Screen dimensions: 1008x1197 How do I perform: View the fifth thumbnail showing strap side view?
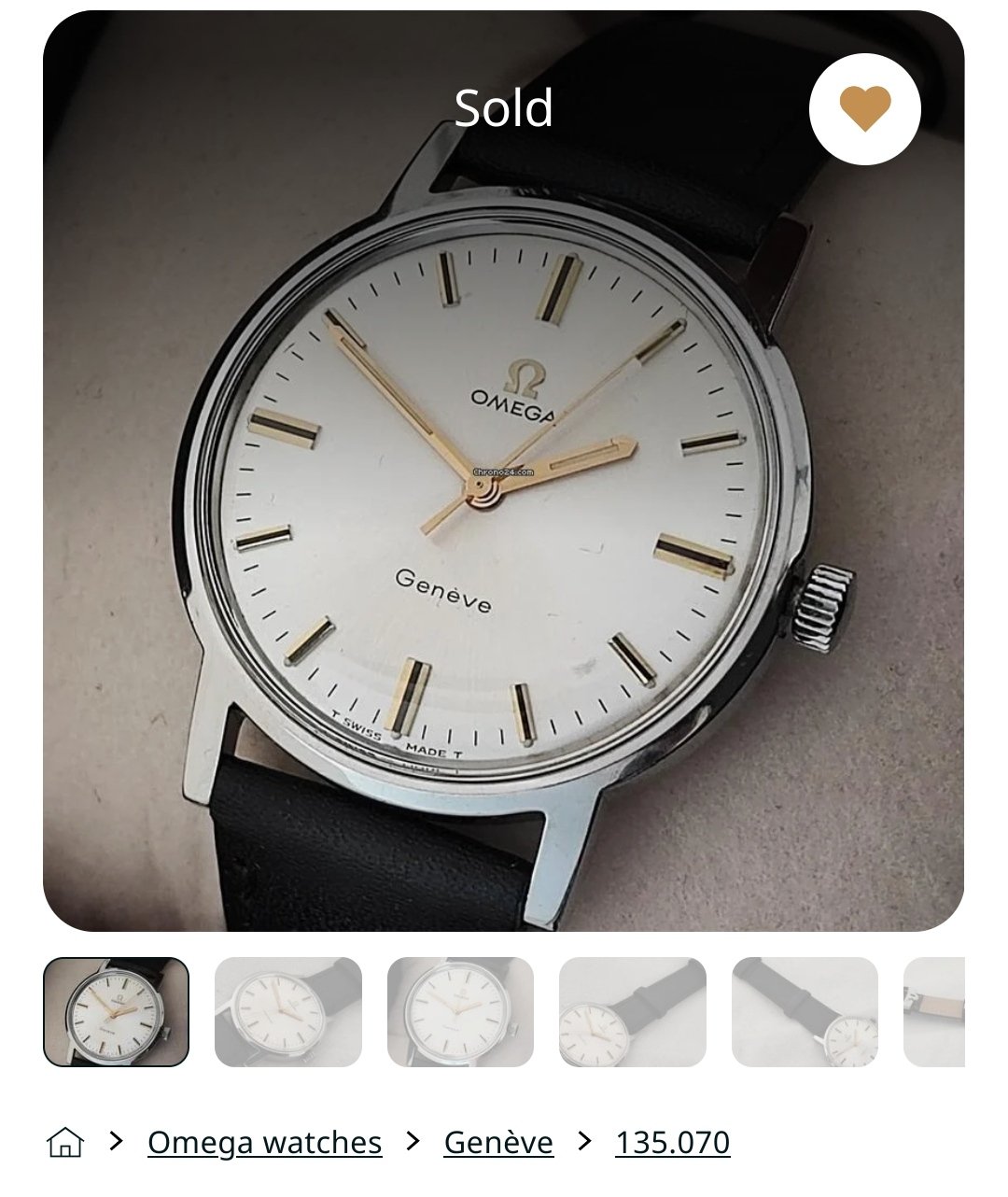(x=804, y=1012)
